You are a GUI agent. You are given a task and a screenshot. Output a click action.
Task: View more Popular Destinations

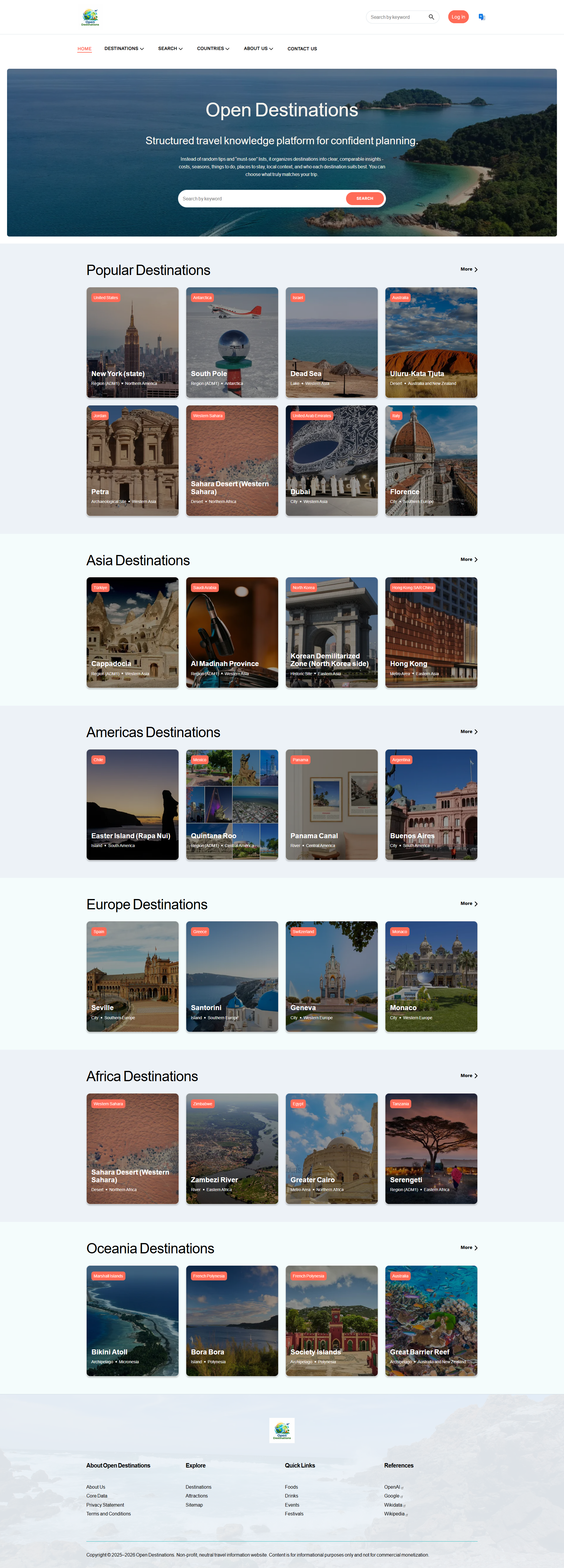coord(469,269)
